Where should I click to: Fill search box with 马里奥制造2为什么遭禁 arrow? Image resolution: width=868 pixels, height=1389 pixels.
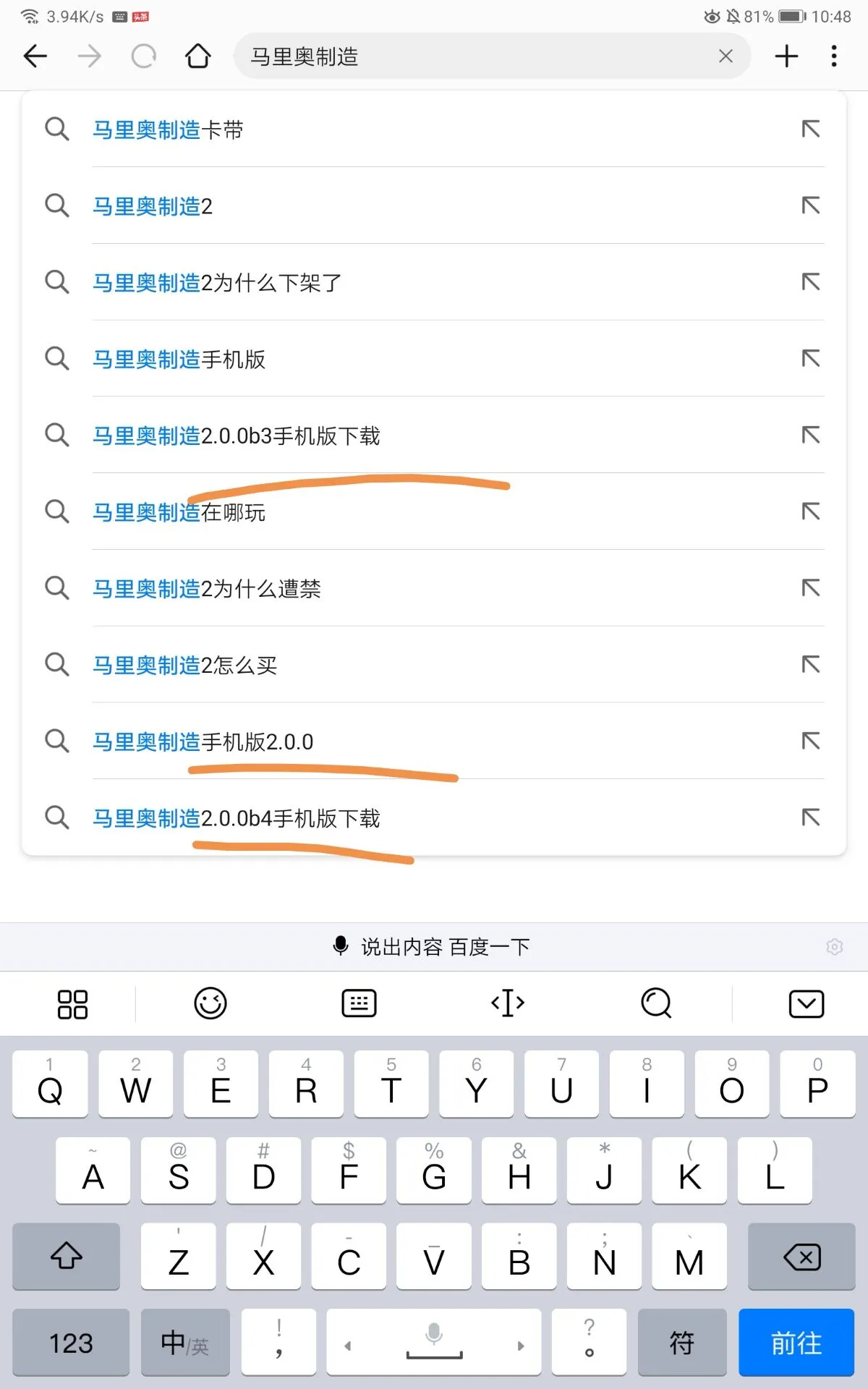tap(810, 589)
